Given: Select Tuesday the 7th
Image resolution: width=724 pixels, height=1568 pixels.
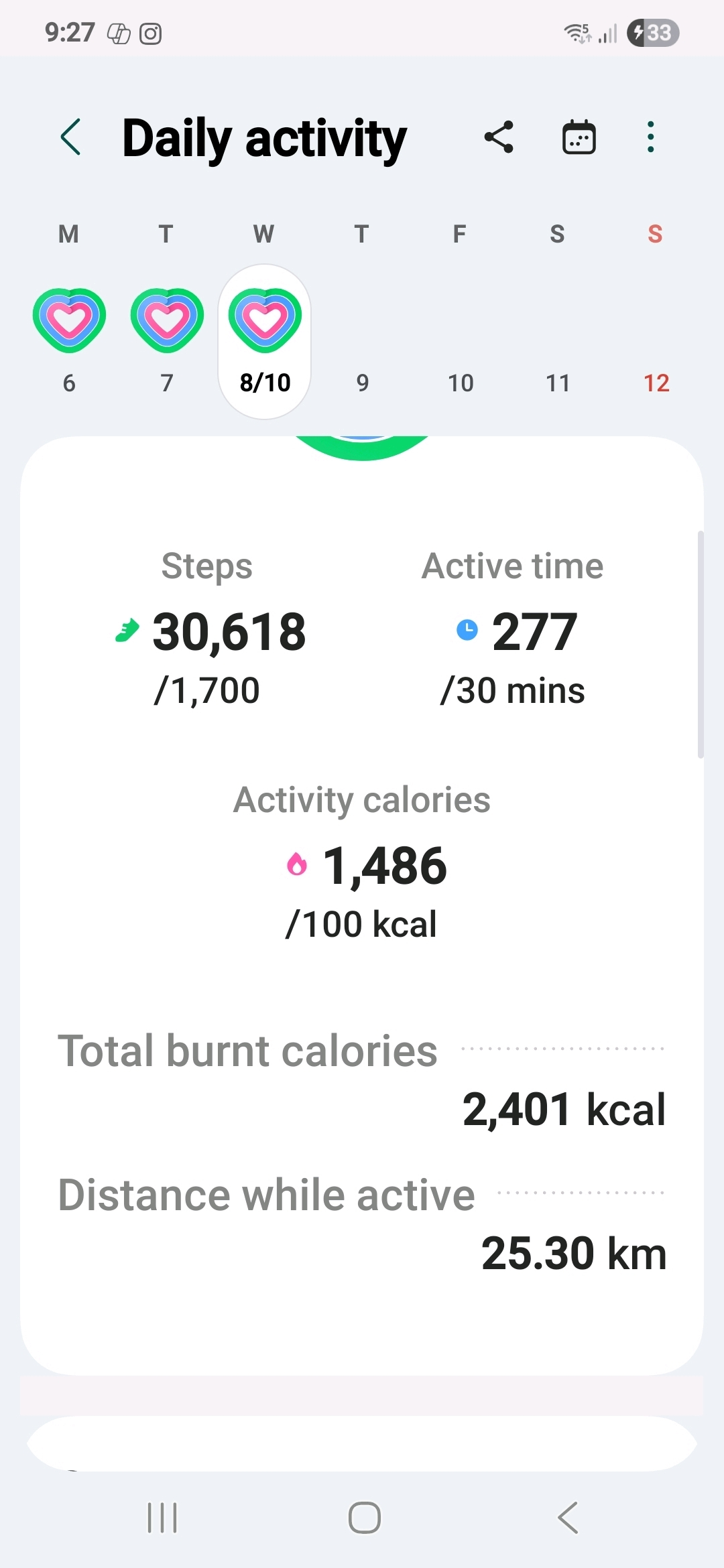Looking at the screenshot, I should 167,335.
